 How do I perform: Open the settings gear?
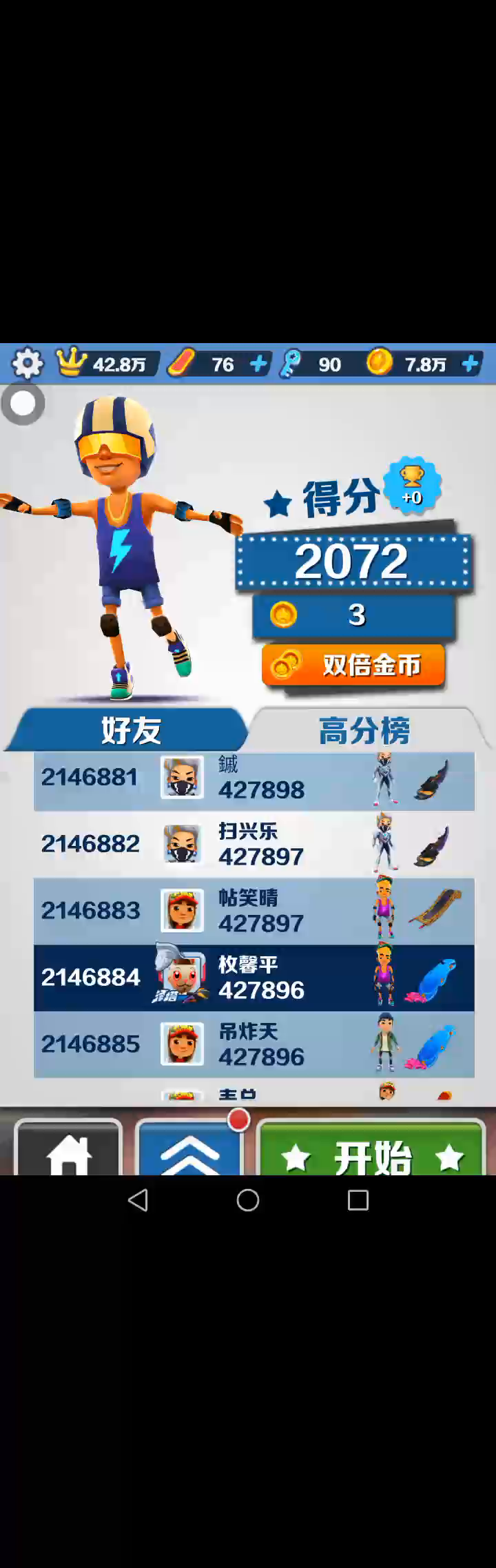click(x=28, y=363)
